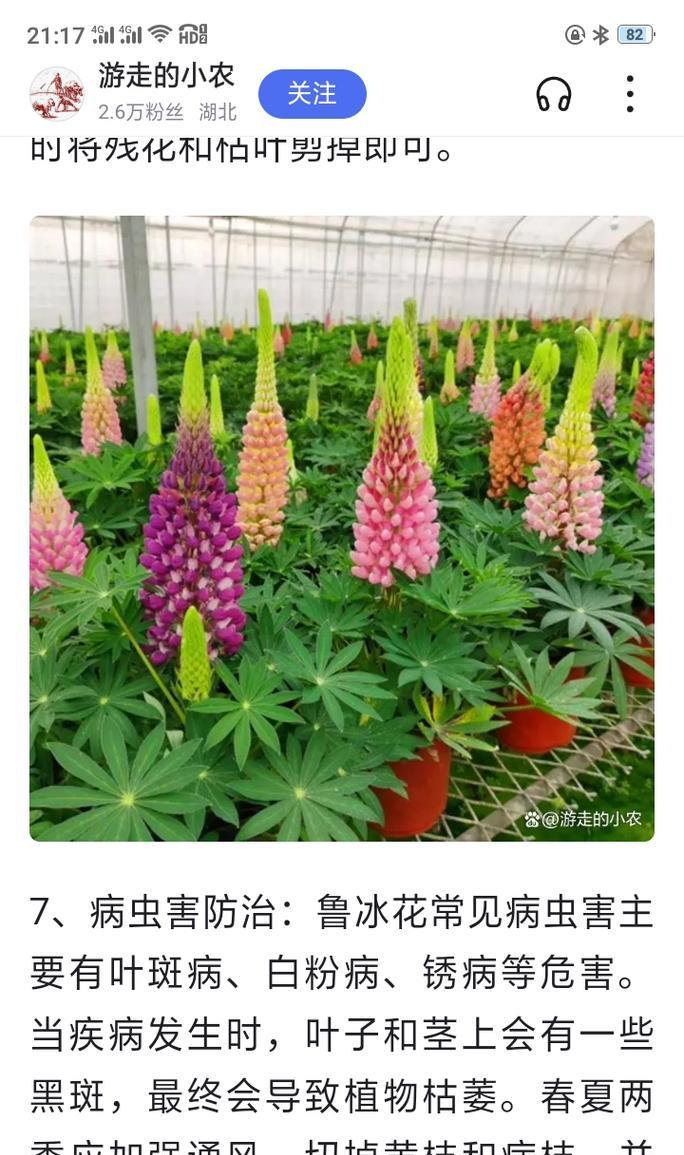The image size is (684, 1155).
Task: Follow the author with 关注 button
Action: 312,94
